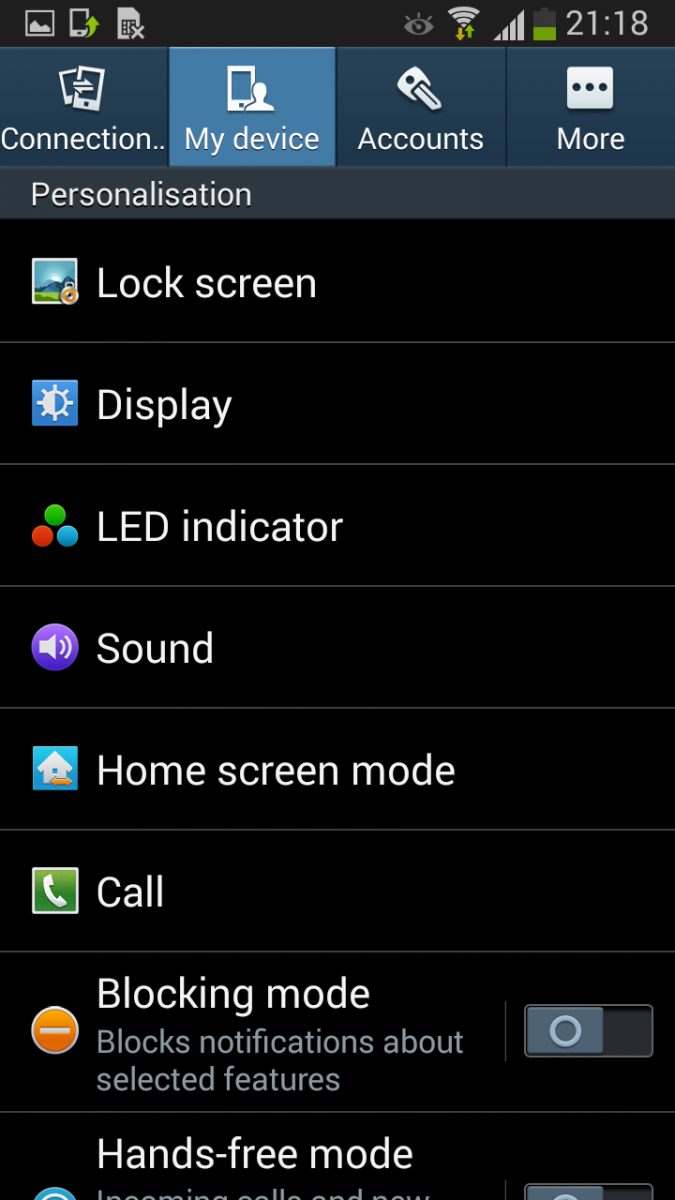This screenshot has width=675, height=1200.
Task: Open the More tab
Action: tap(591, 107)
